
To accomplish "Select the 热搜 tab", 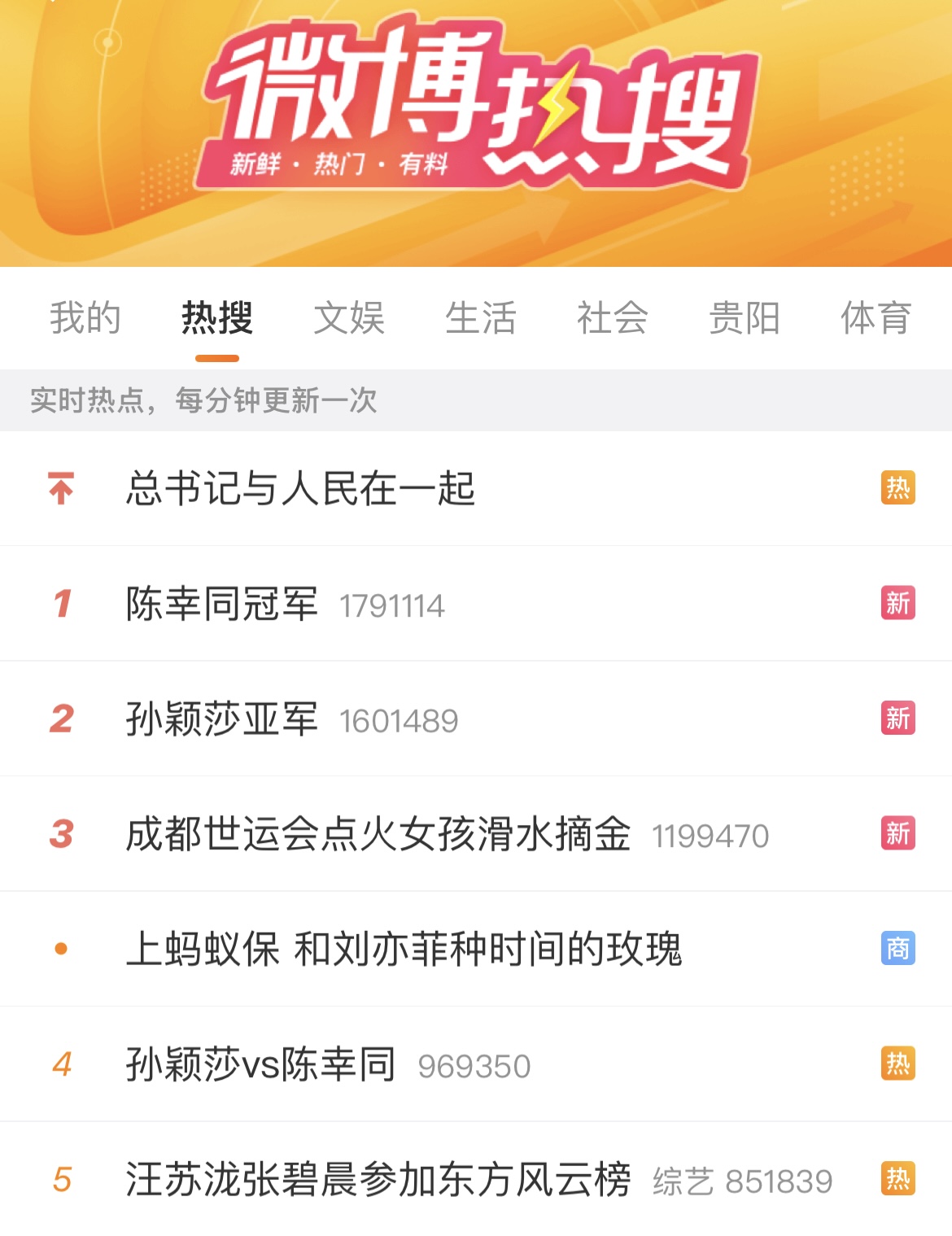I will [217, 318].
